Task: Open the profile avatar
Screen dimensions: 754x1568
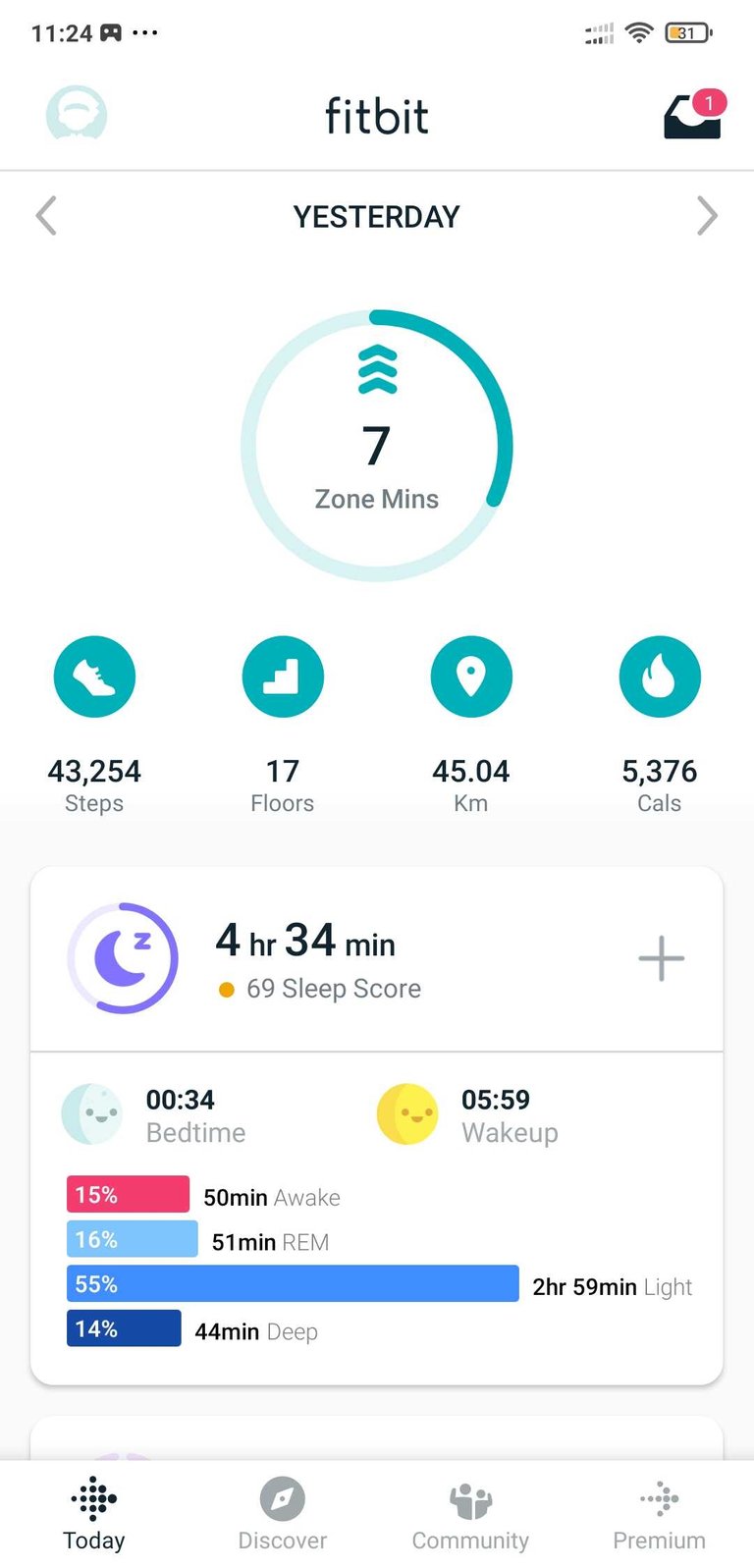Action: (x=77, y=115)
